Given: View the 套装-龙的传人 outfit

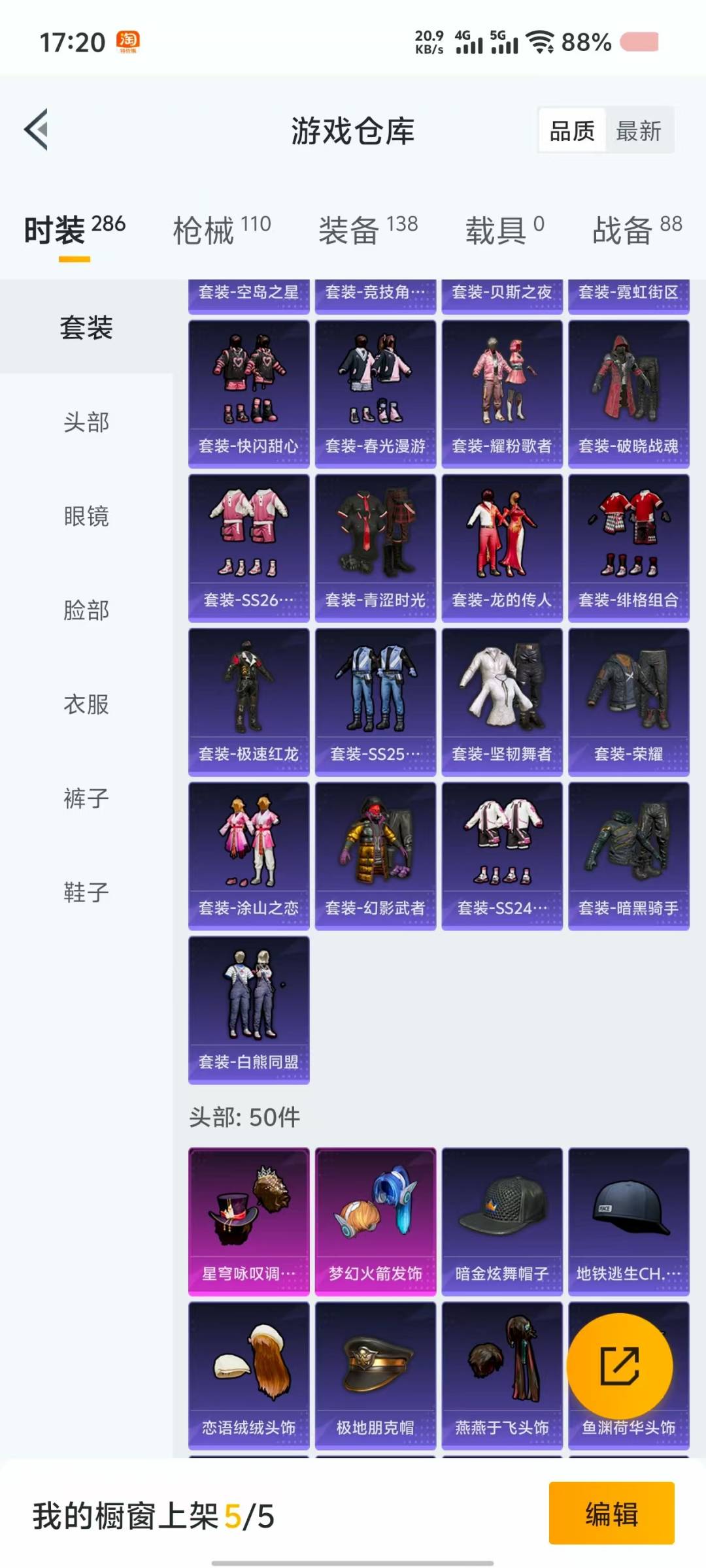Looking at the screenshot, I should (502, 548).
